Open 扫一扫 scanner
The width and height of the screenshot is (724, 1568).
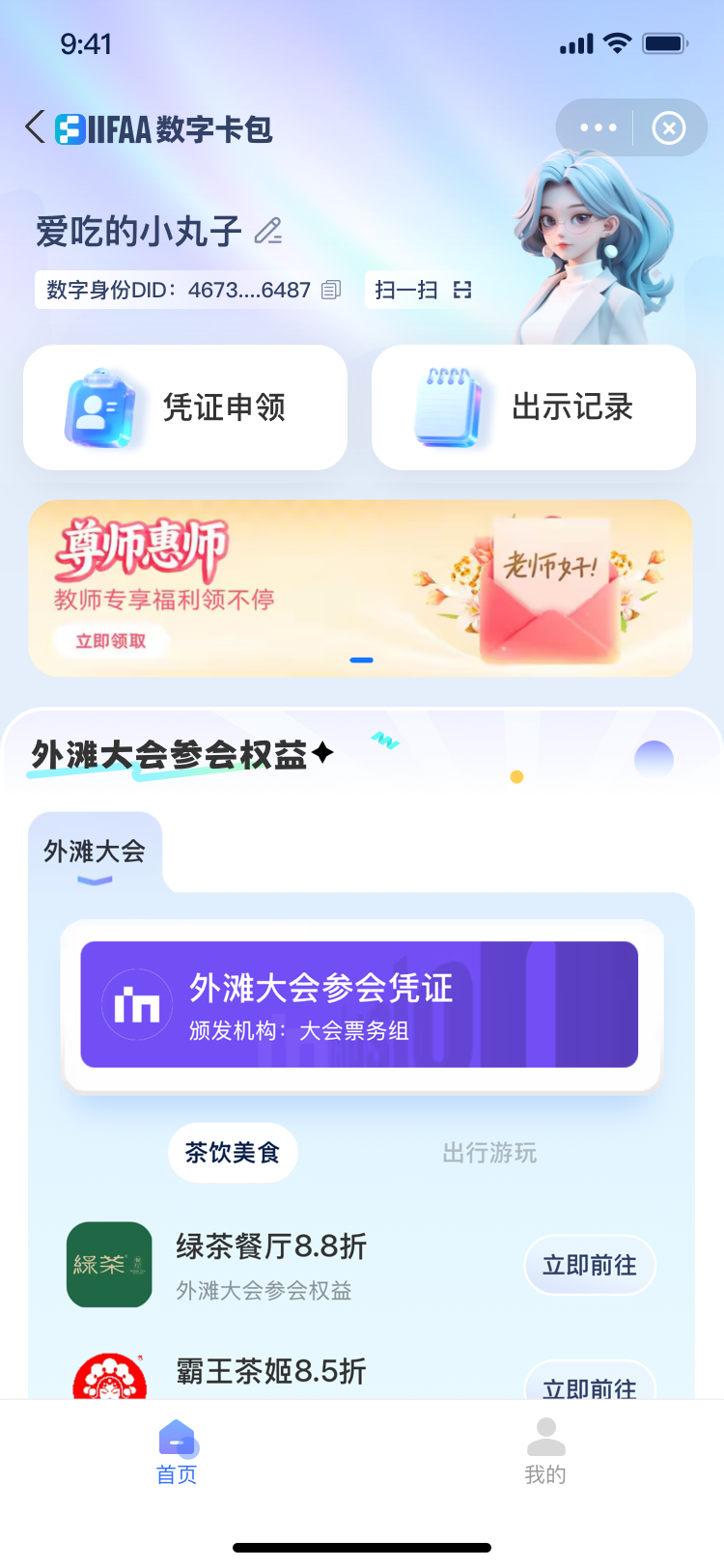[x=423, y=290]
